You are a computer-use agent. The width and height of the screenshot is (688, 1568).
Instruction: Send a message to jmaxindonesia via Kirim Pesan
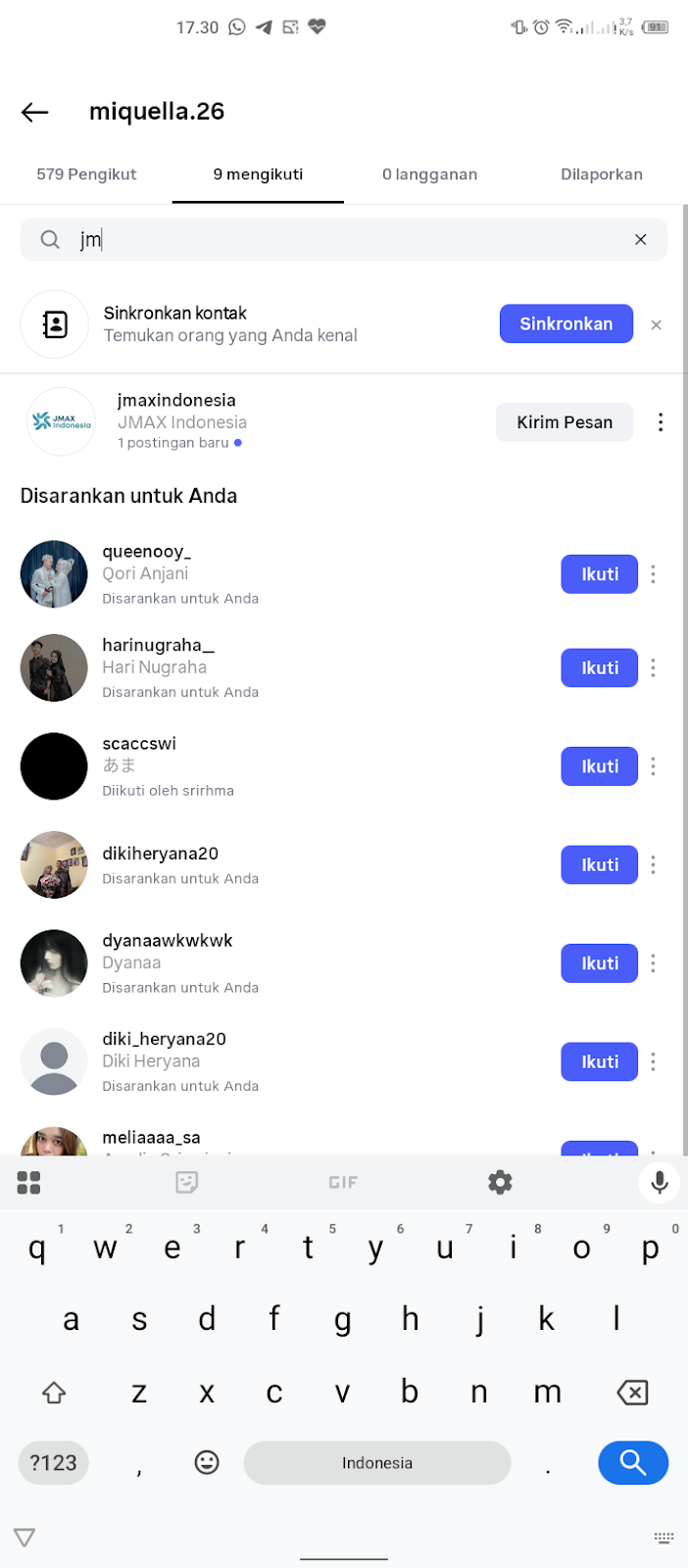[x=565, y=422]
